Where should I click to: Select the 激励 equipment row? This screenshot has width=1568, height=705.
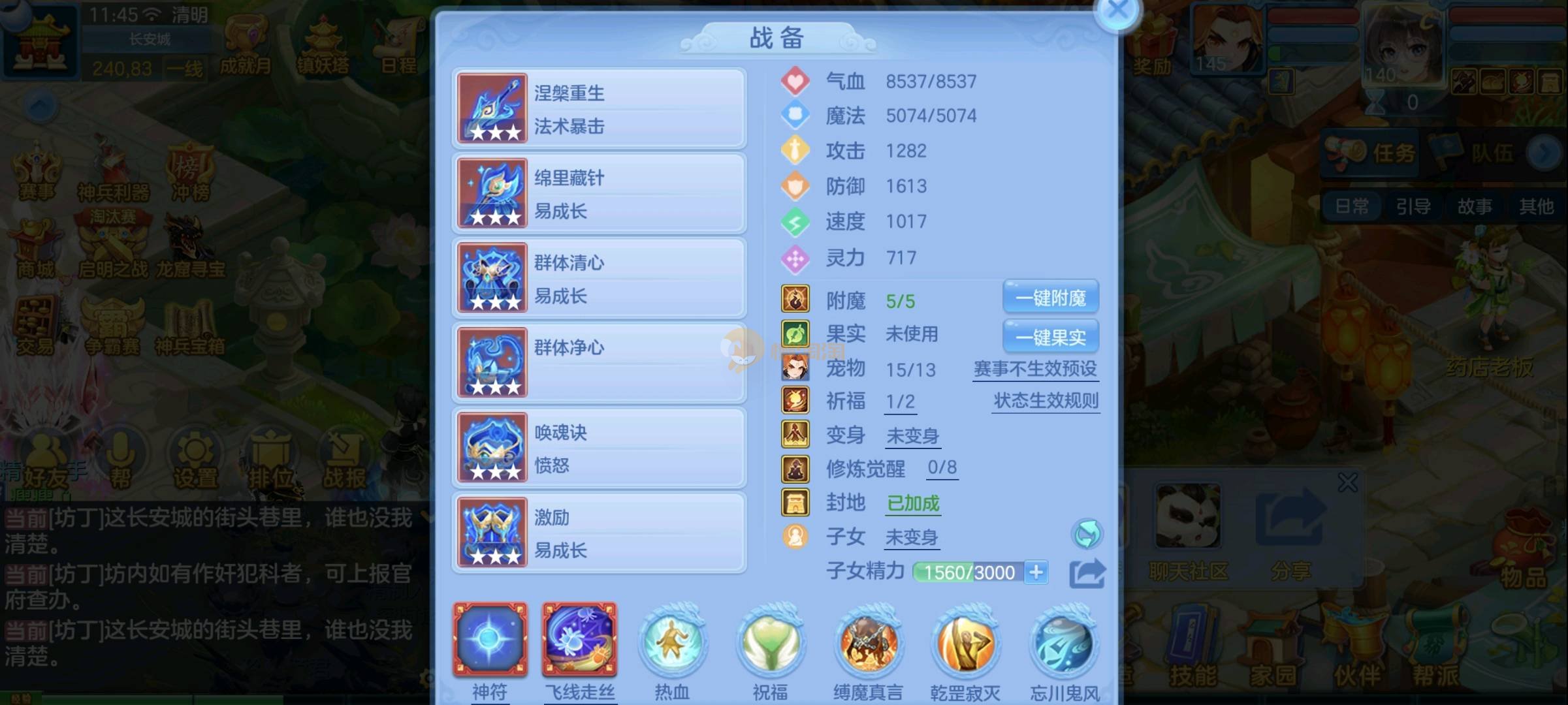[x=599, y=533]
